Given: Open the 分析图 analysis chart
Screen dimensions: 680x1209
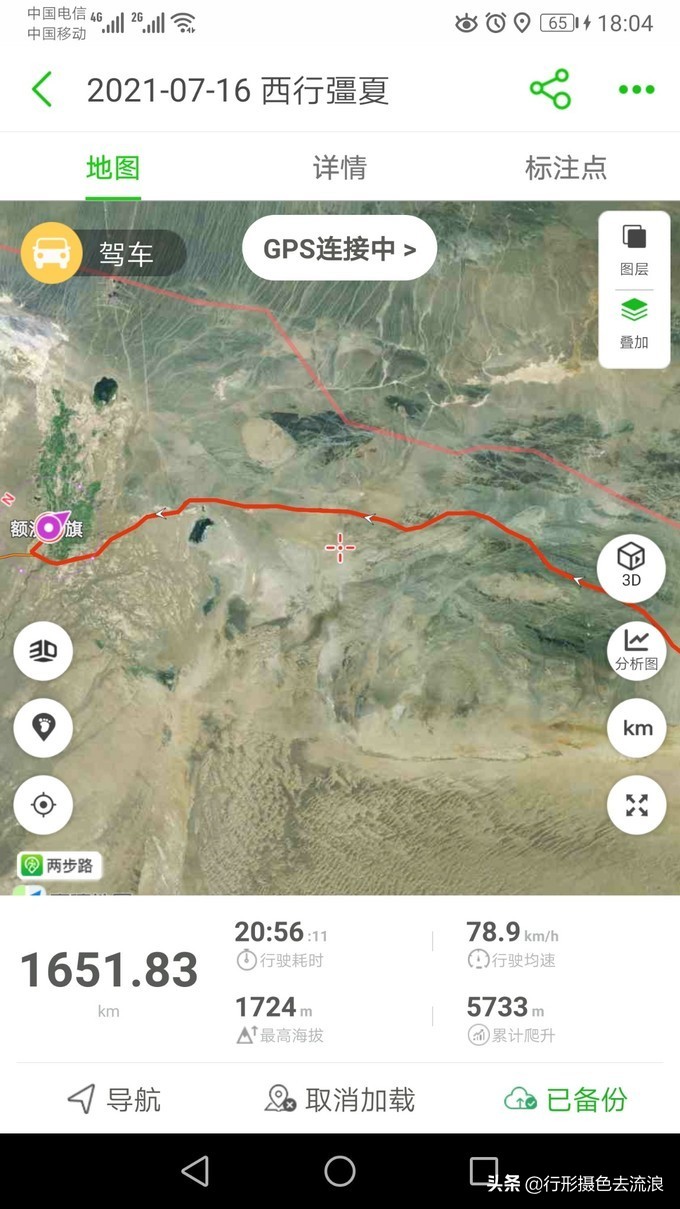Looking at the screenshot, I should (x=636, y=649).
